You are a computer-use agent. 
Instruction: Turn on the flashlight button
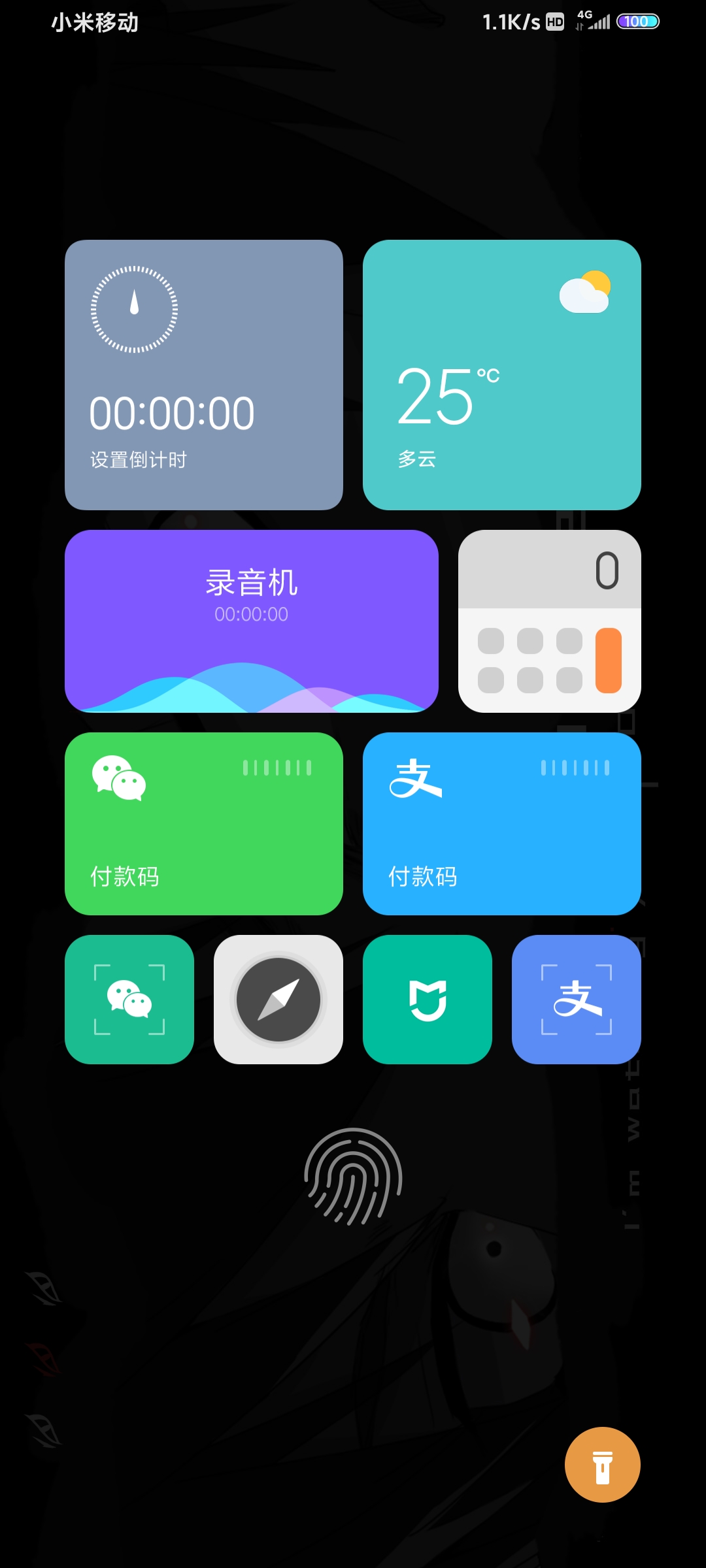tap(602, 1464)
